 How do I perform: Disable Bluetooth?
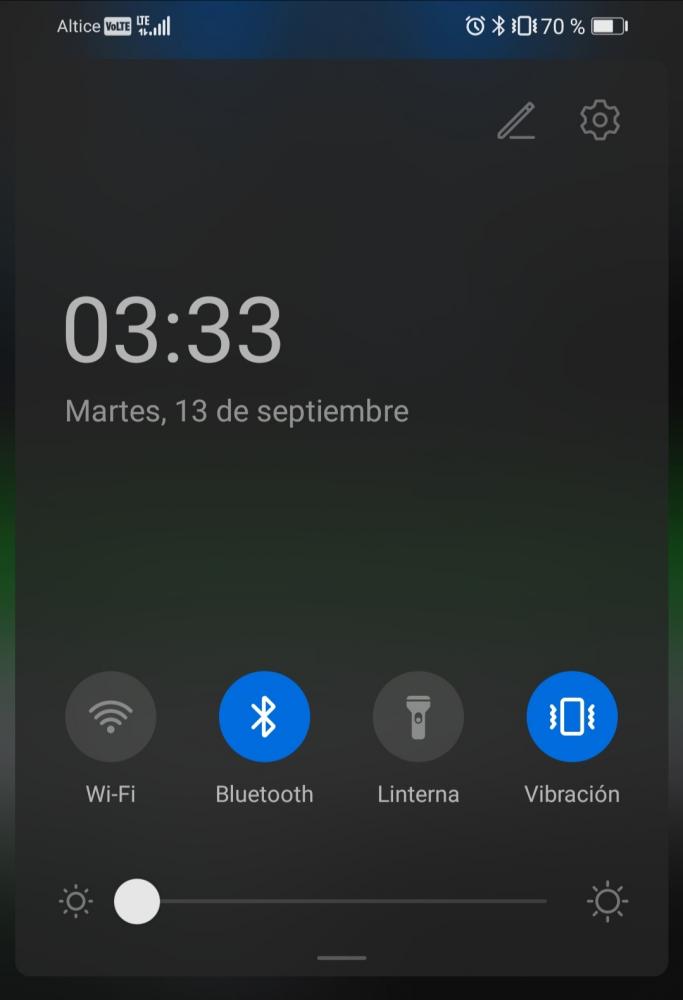264,716
